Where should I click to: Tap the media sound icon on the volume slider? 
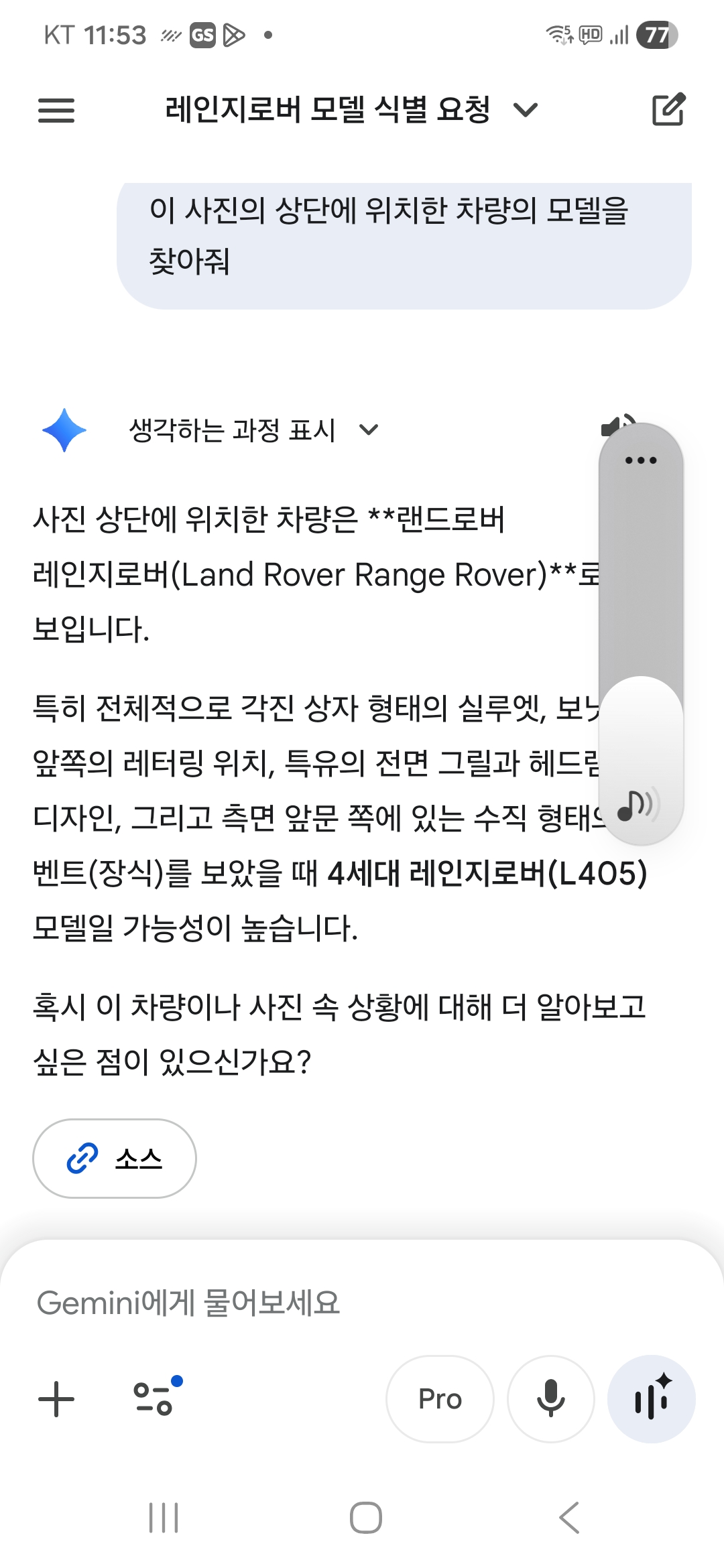coord(638,805)
